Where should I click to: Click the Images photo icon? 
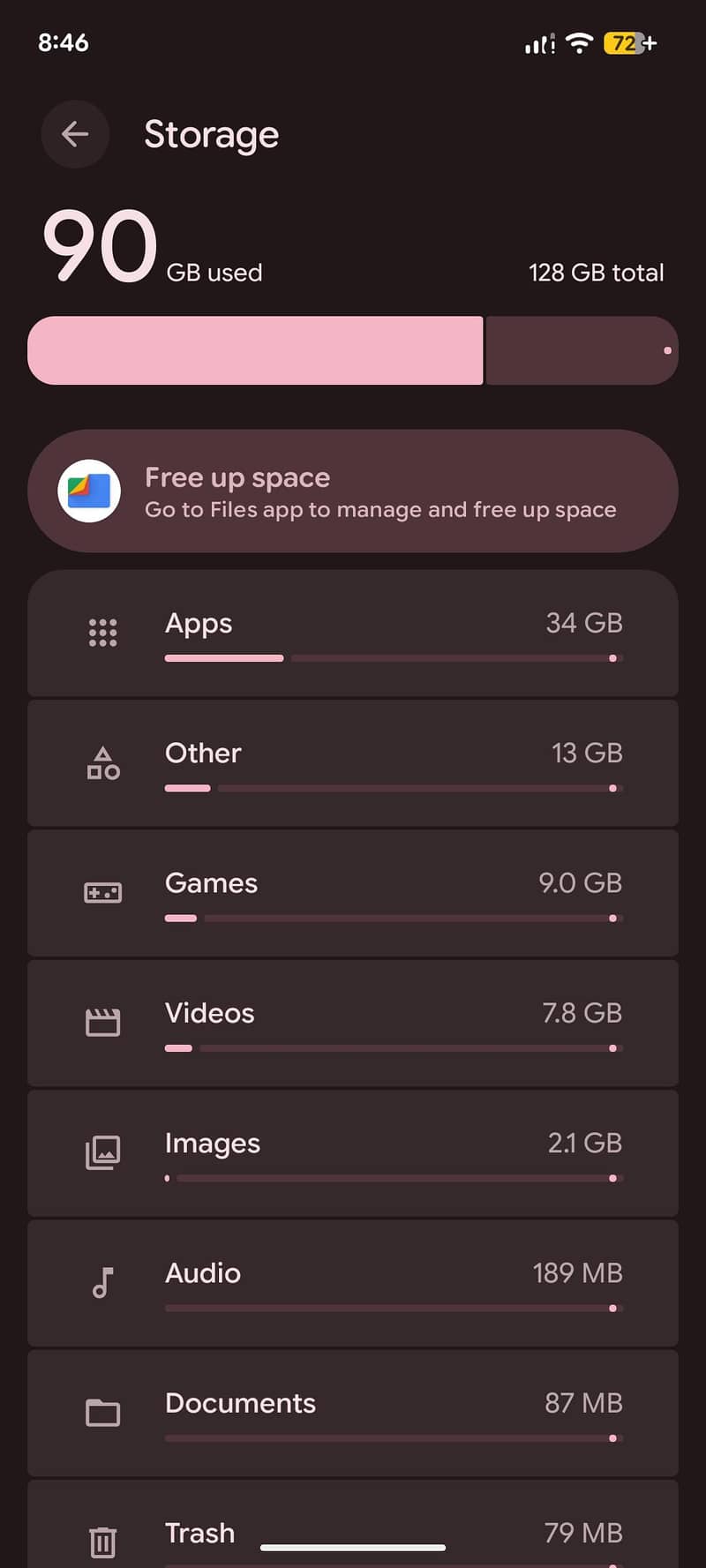tap(102, 1151)
